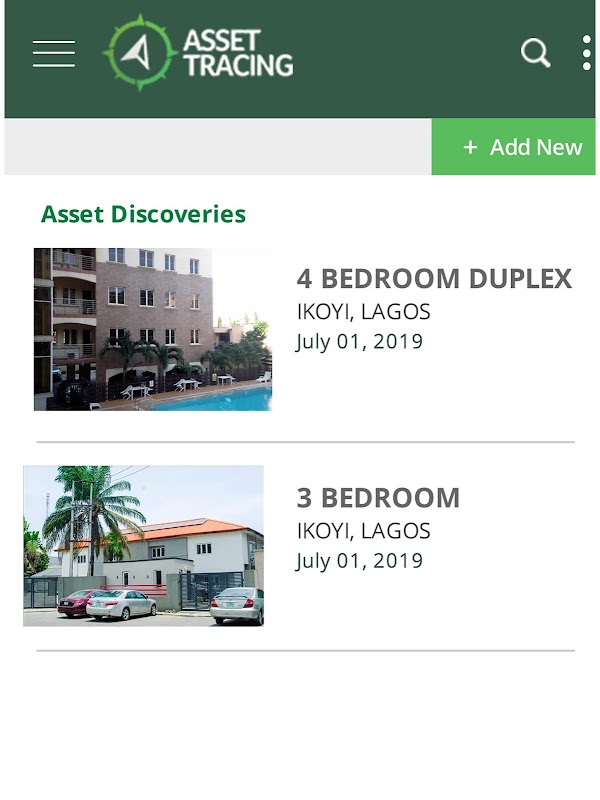Screen dimensions: 600x800
Task: Open the 4 Bedroom Duplex listing
Action: point(433,279)
